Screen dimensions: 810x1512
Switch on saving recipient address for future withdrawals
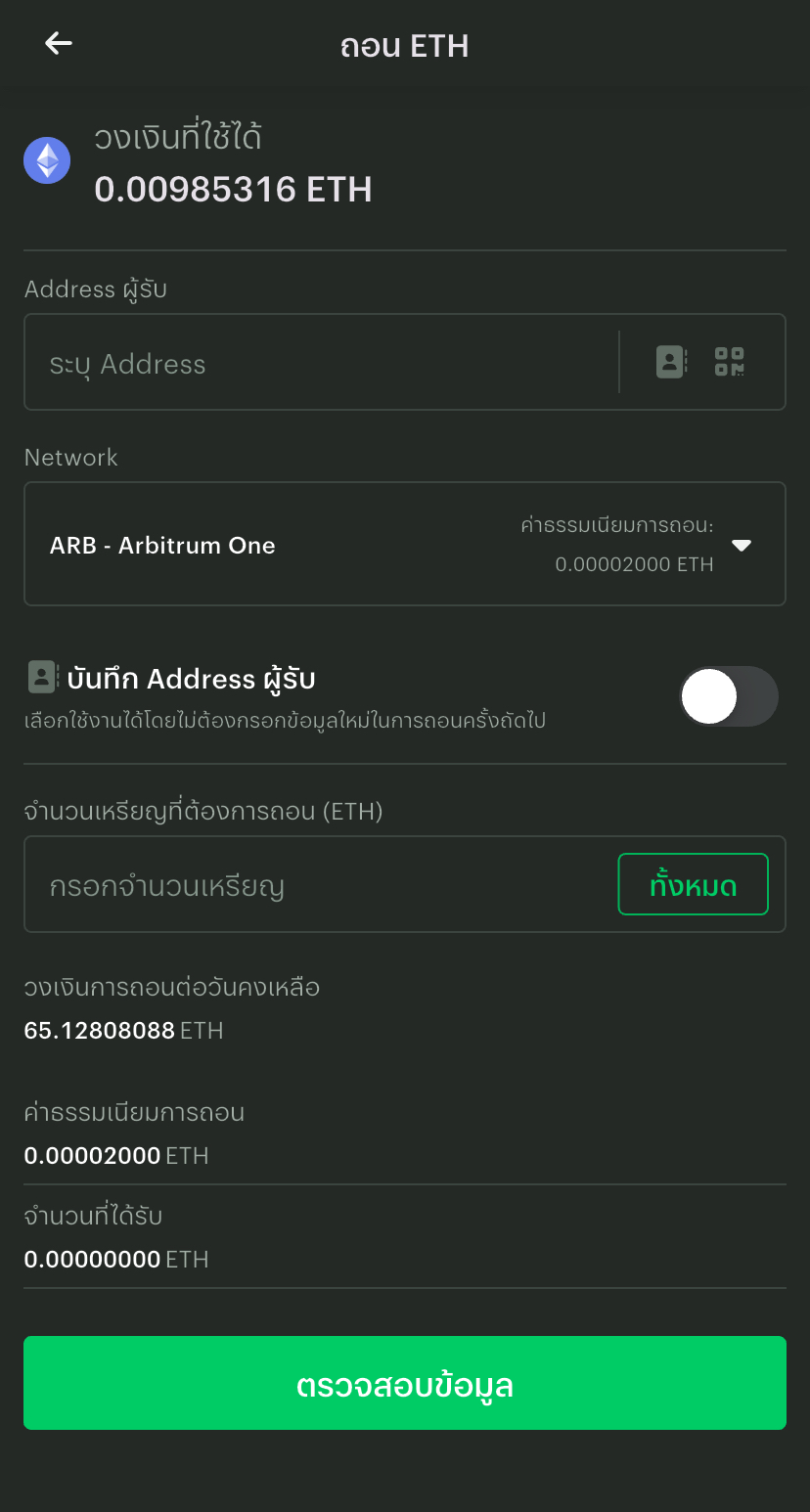point(728,696)
